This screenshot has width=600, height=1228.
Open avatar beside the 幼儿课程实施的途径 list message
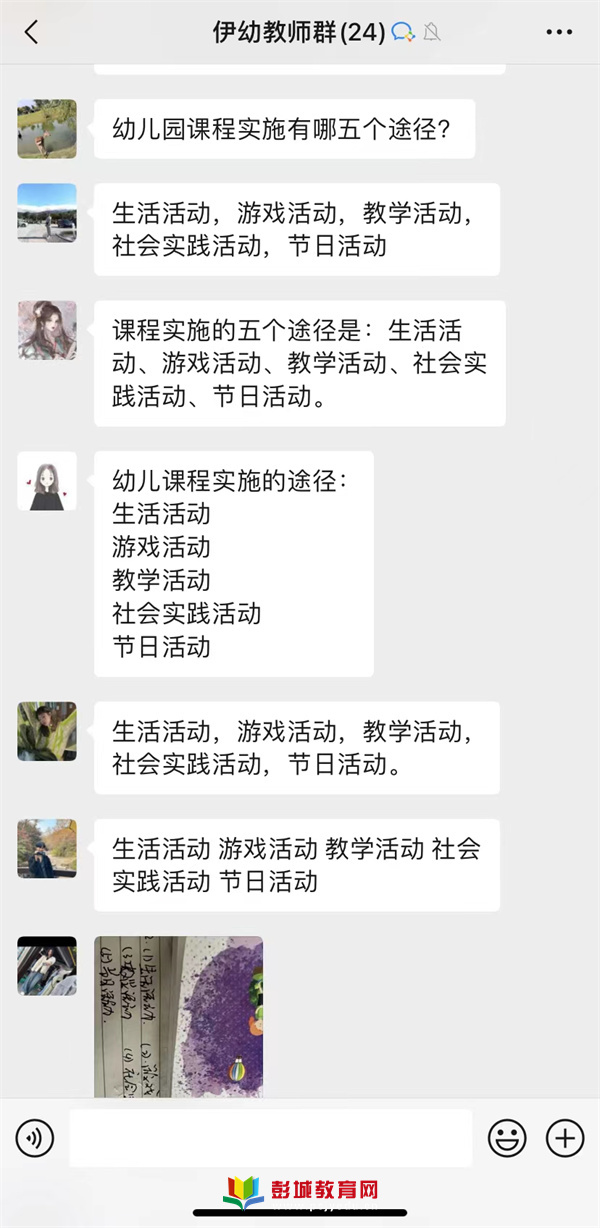[47, 480]
